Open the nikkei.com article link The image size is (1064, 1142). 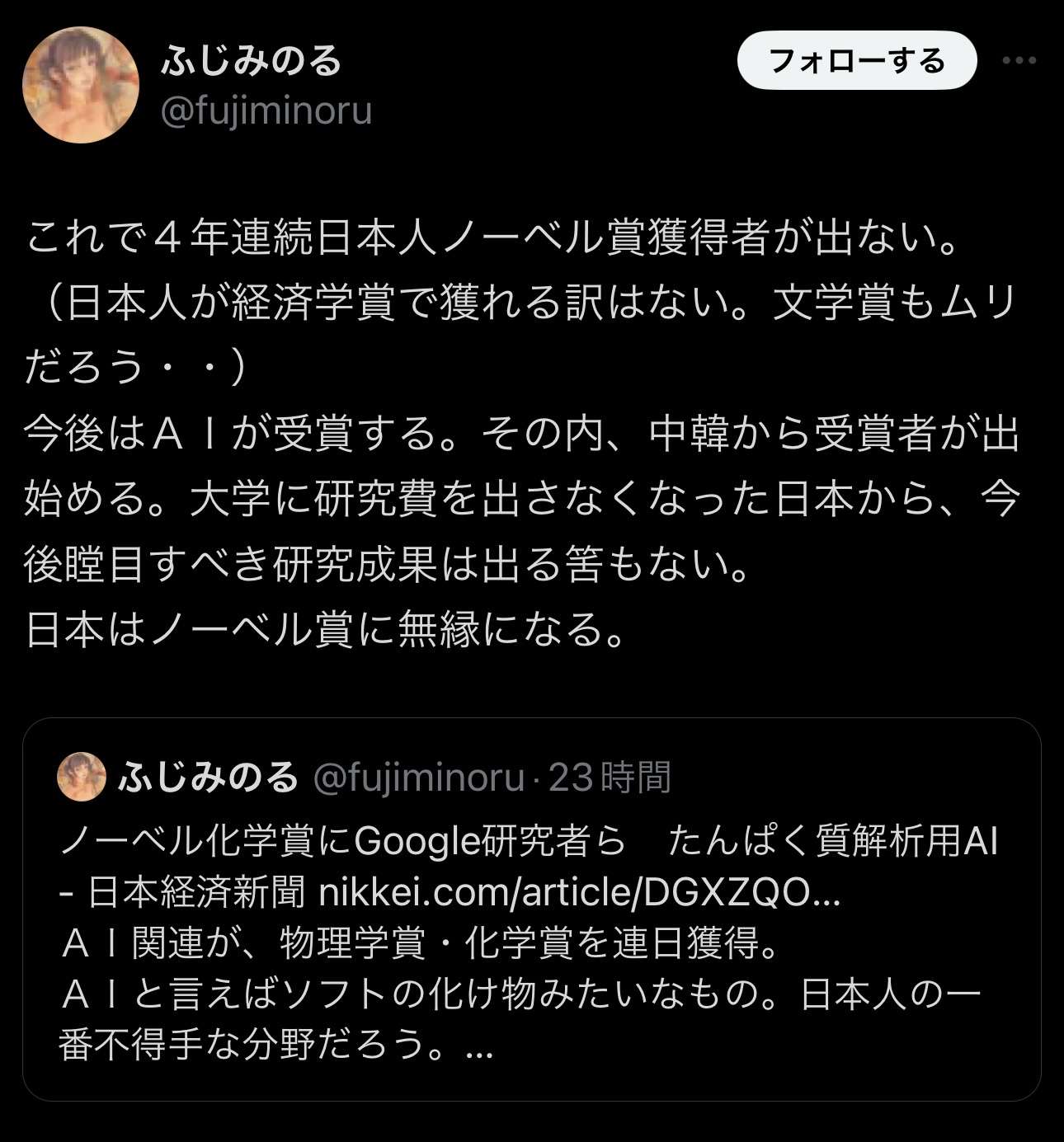click(577, 893)
